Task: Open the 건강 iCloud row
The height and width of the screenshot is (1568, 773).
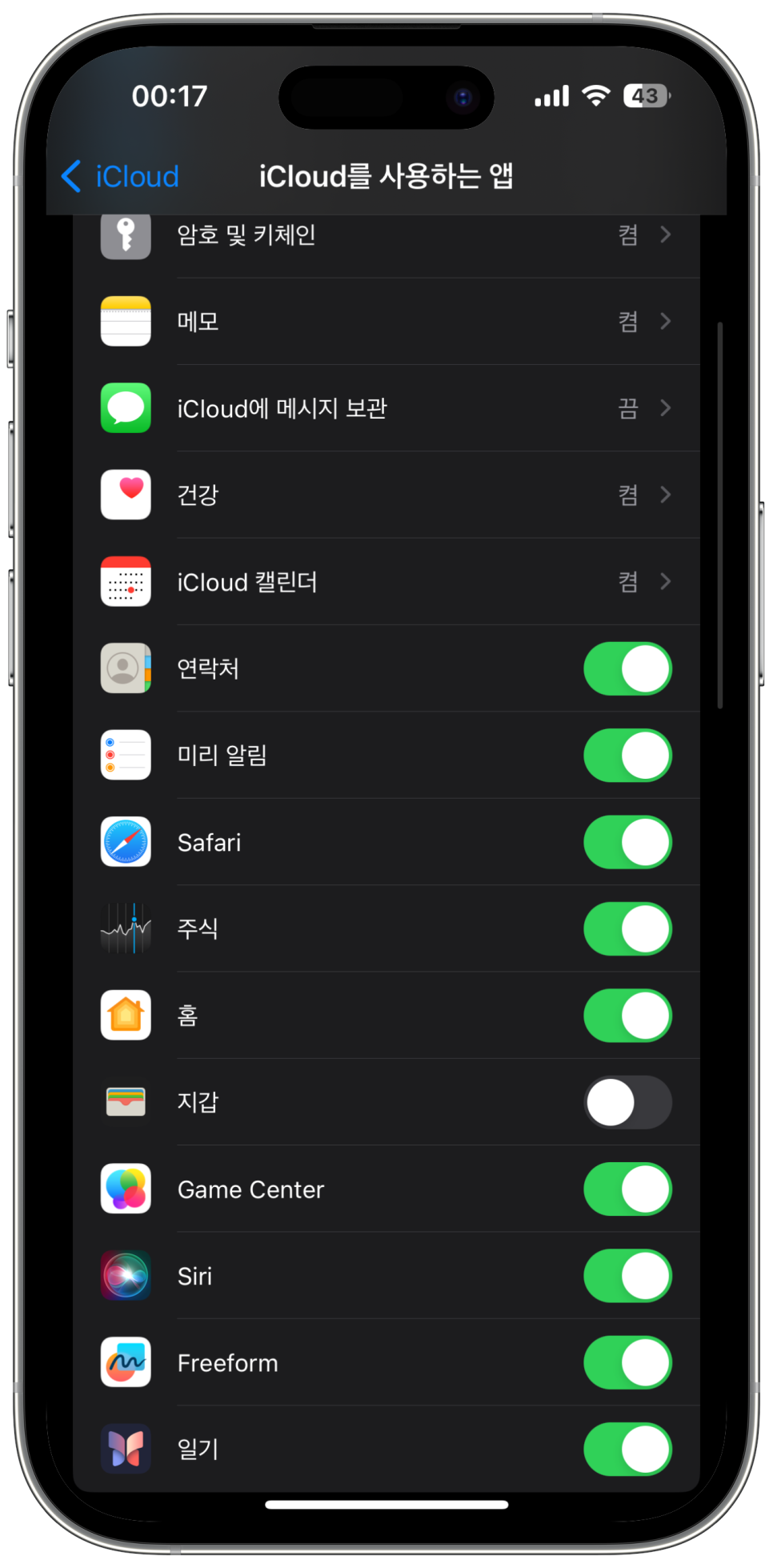Action: coord(386,495)
